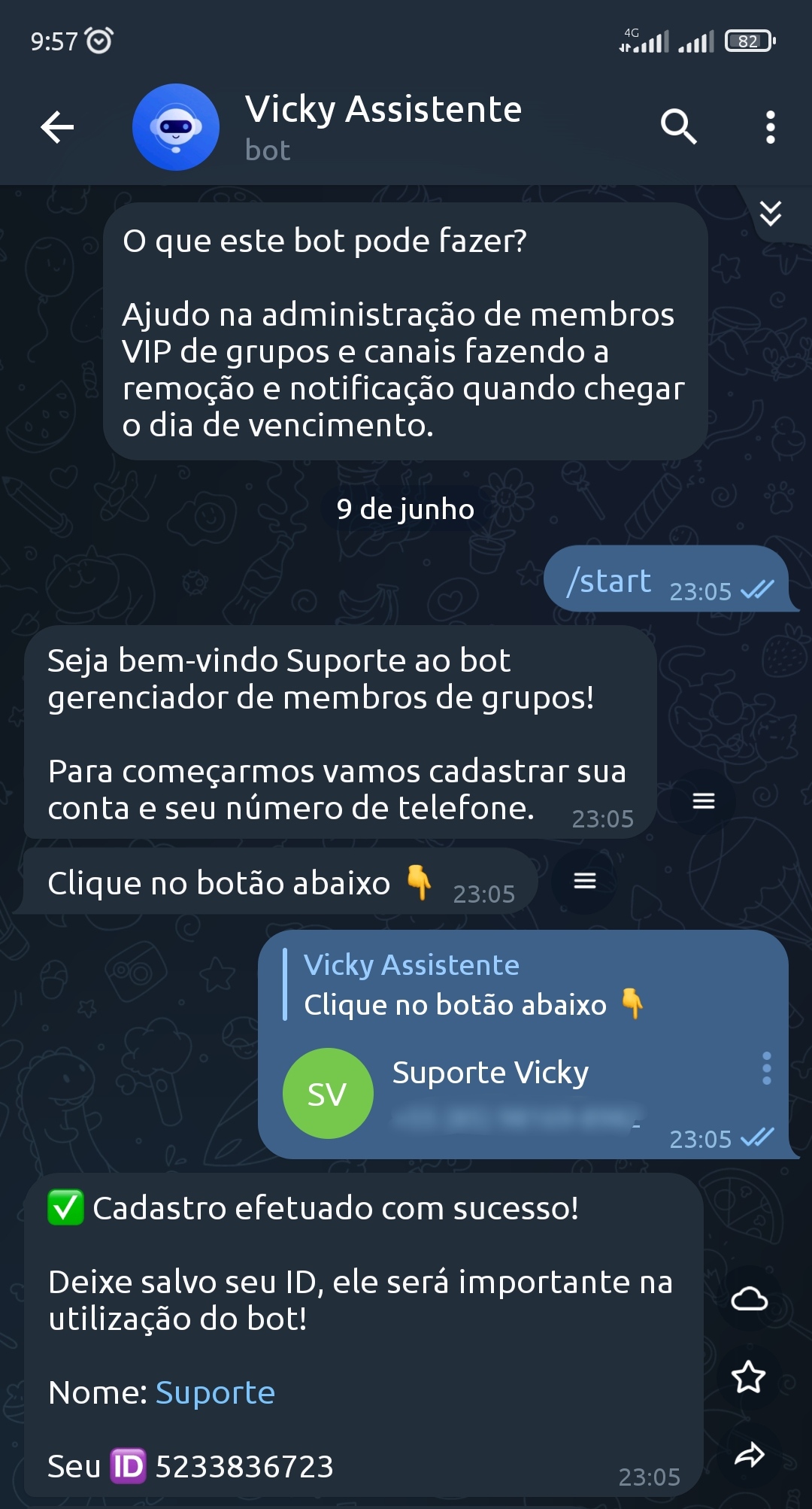Tap the hamburger icon next to 'Clique no botão abaixo'
The height and width of the screenshot is (1509, 812).
(584, 880)
